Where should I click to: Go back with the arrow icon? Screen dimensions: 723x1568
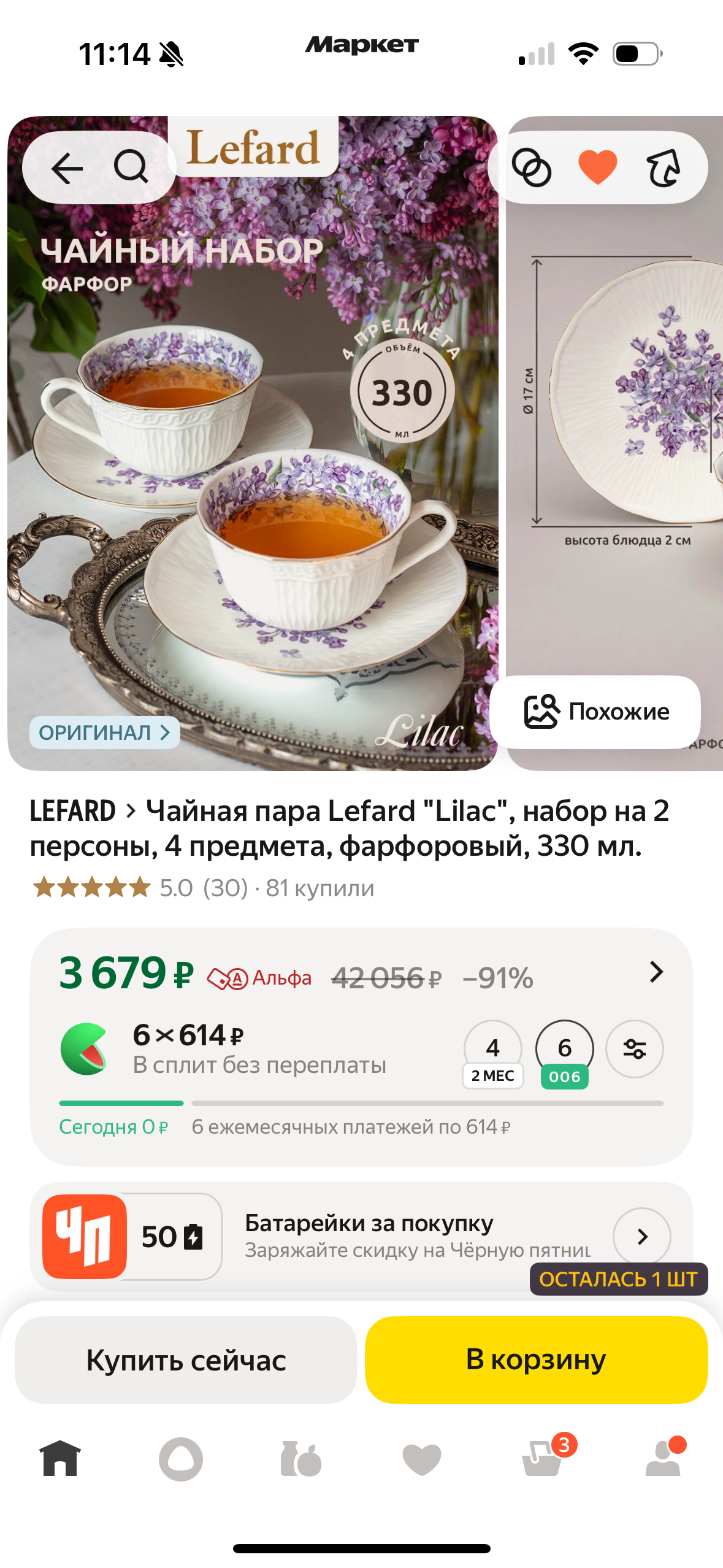[x=67, y=167]
